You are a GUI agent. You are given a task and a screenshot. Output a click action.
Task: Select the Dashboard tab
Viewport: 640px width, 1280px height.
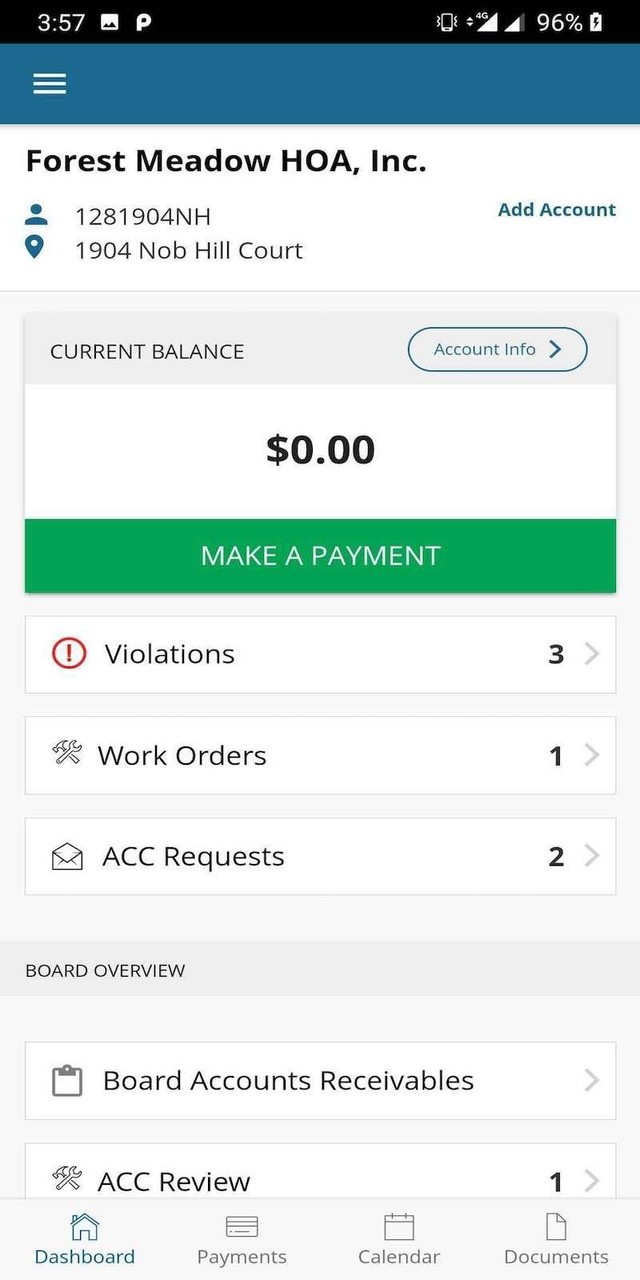pyautogui.click(x=85, y=1240)
